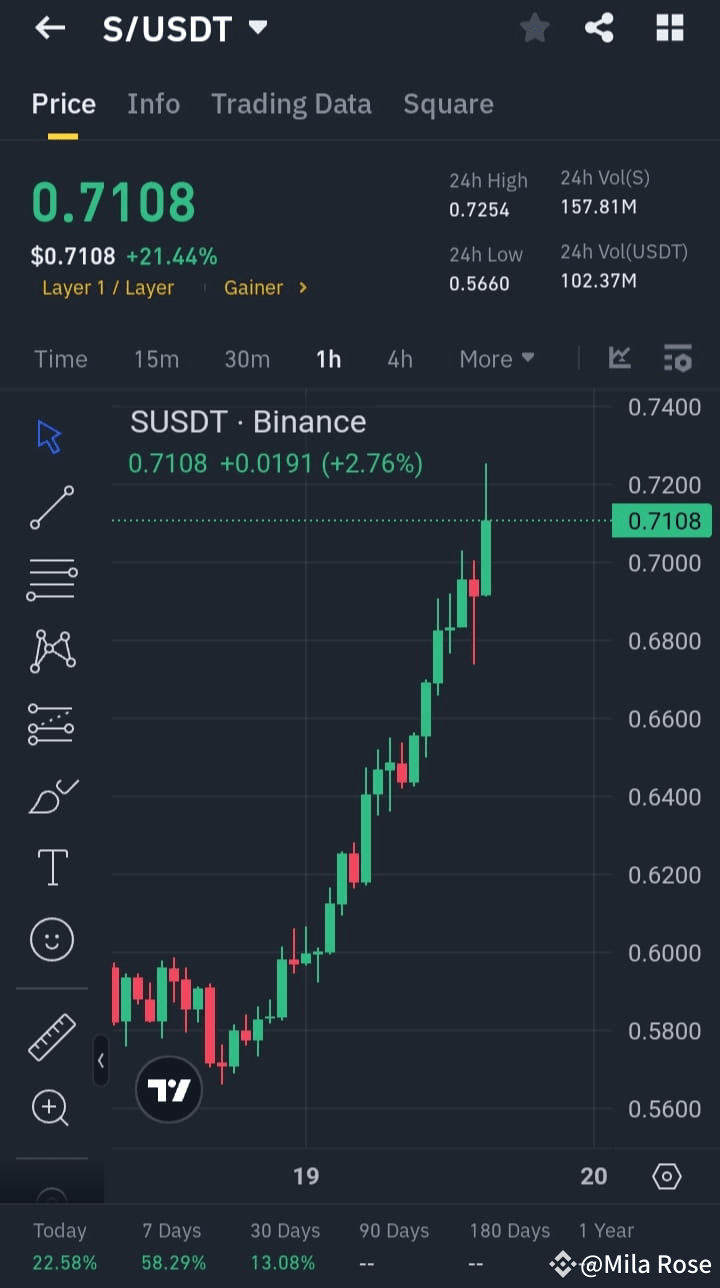Screen dimensions: 720x1288
Task: Select the text annotation tool
Action: point(50,867)
